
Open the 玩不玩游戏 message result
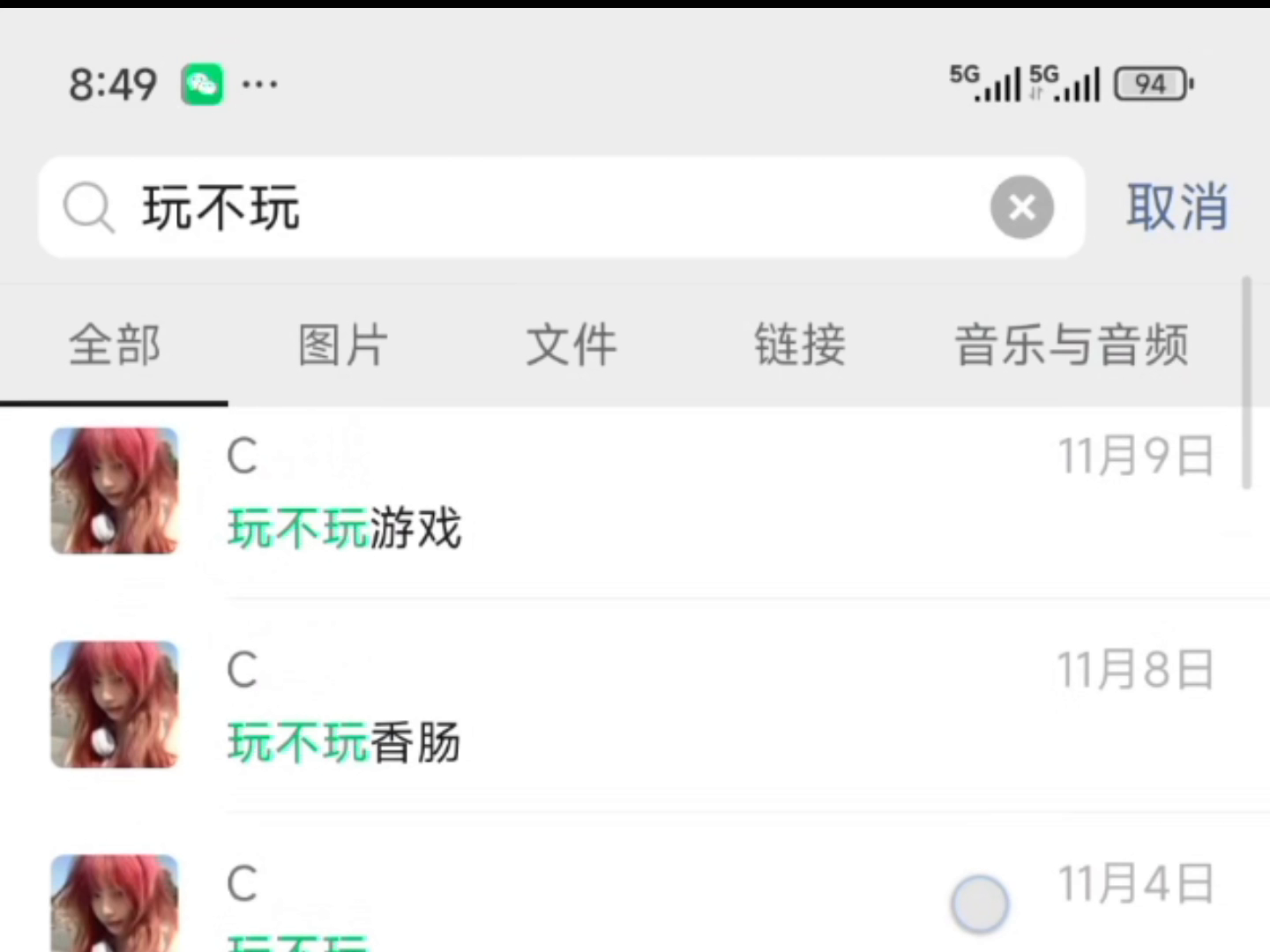(635, 494)
